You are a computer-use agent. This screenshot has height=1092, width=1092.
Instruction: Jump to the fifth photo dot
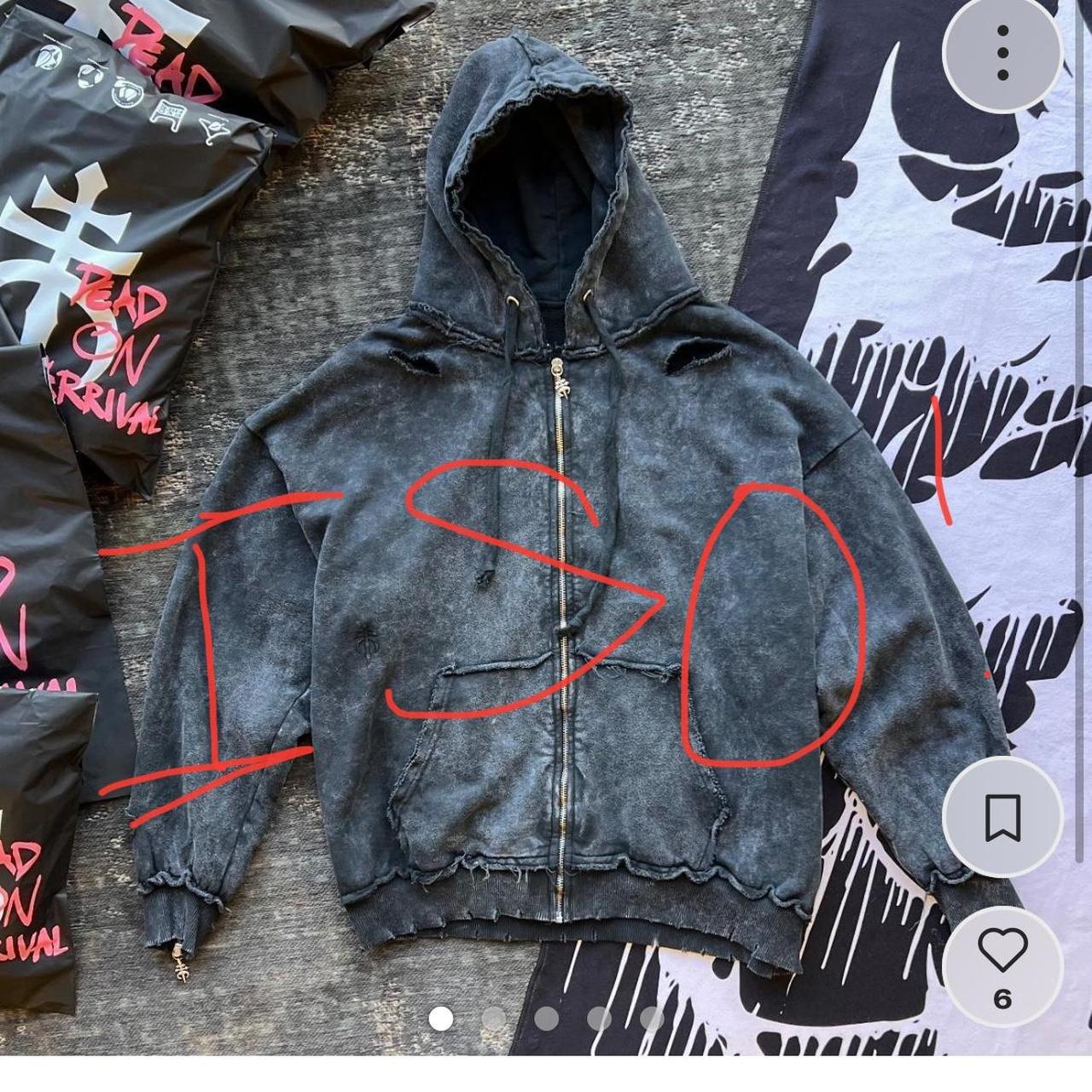pyautogui.click(x=652, y=1019)
